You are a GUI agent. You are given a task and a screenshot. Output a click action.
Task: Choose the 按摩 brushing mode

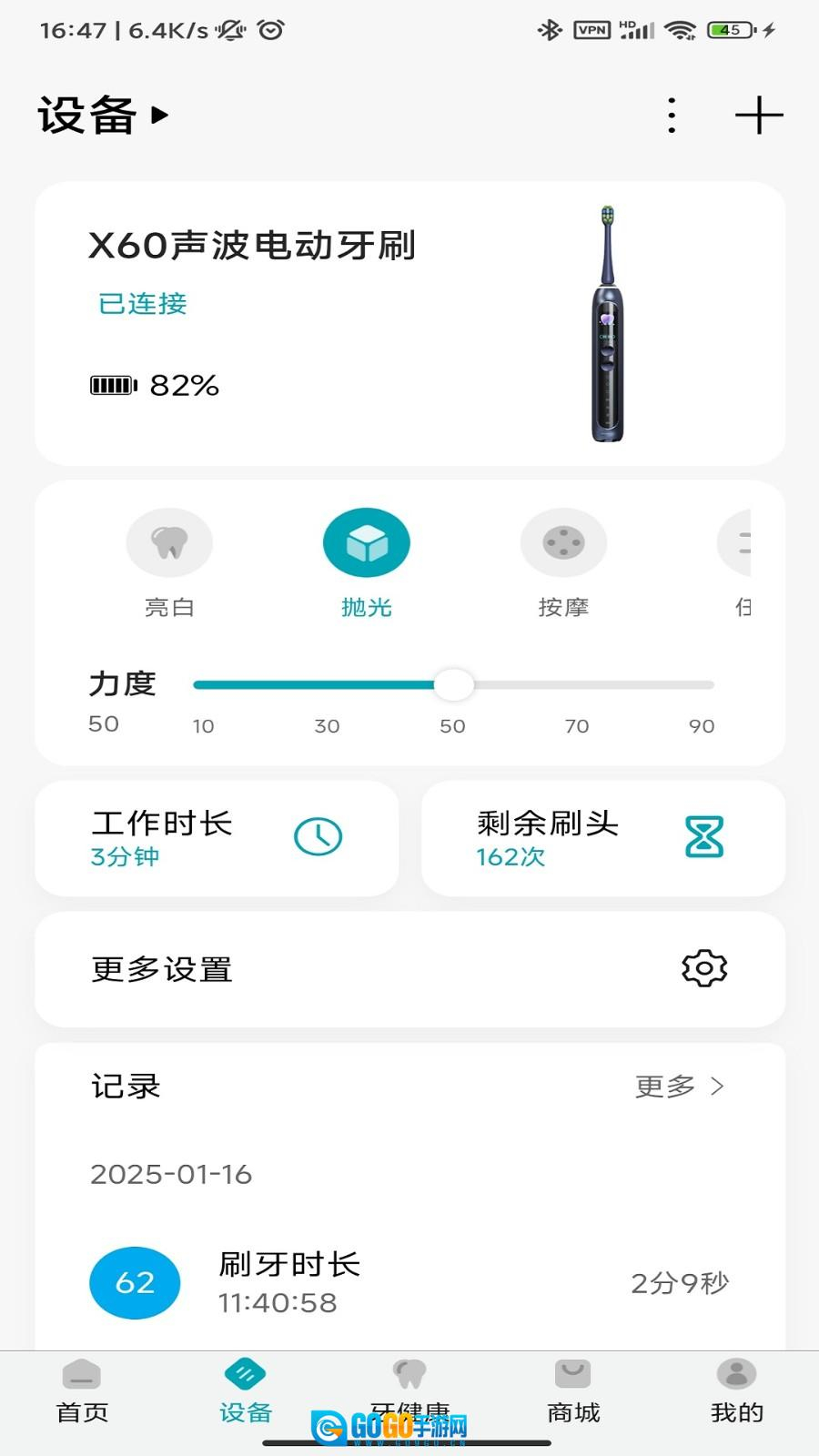click(563, 543)
